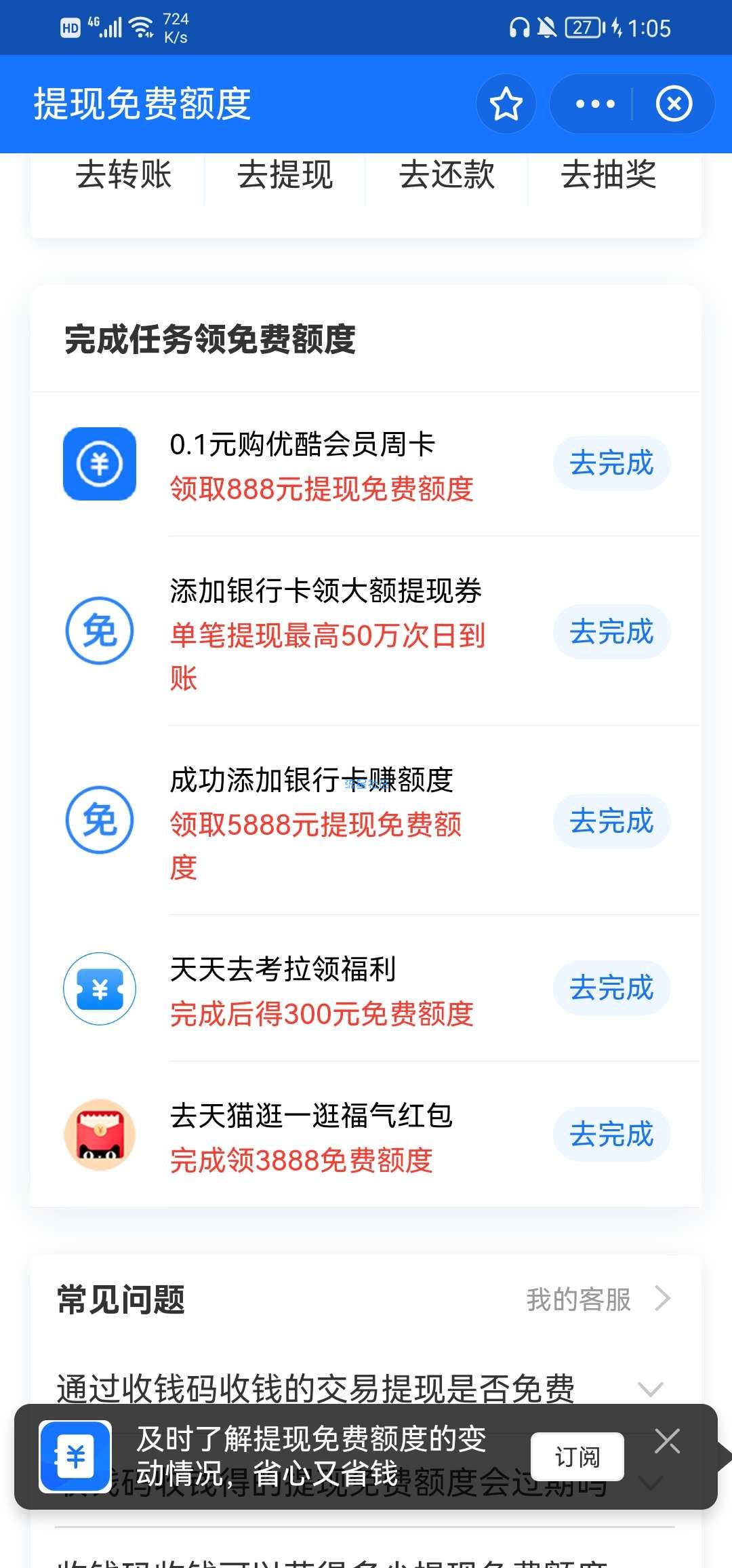Screen dimensions: 732x1568
Task: Select the 去提现 shortcut
Action: click(x=285, y=175)
